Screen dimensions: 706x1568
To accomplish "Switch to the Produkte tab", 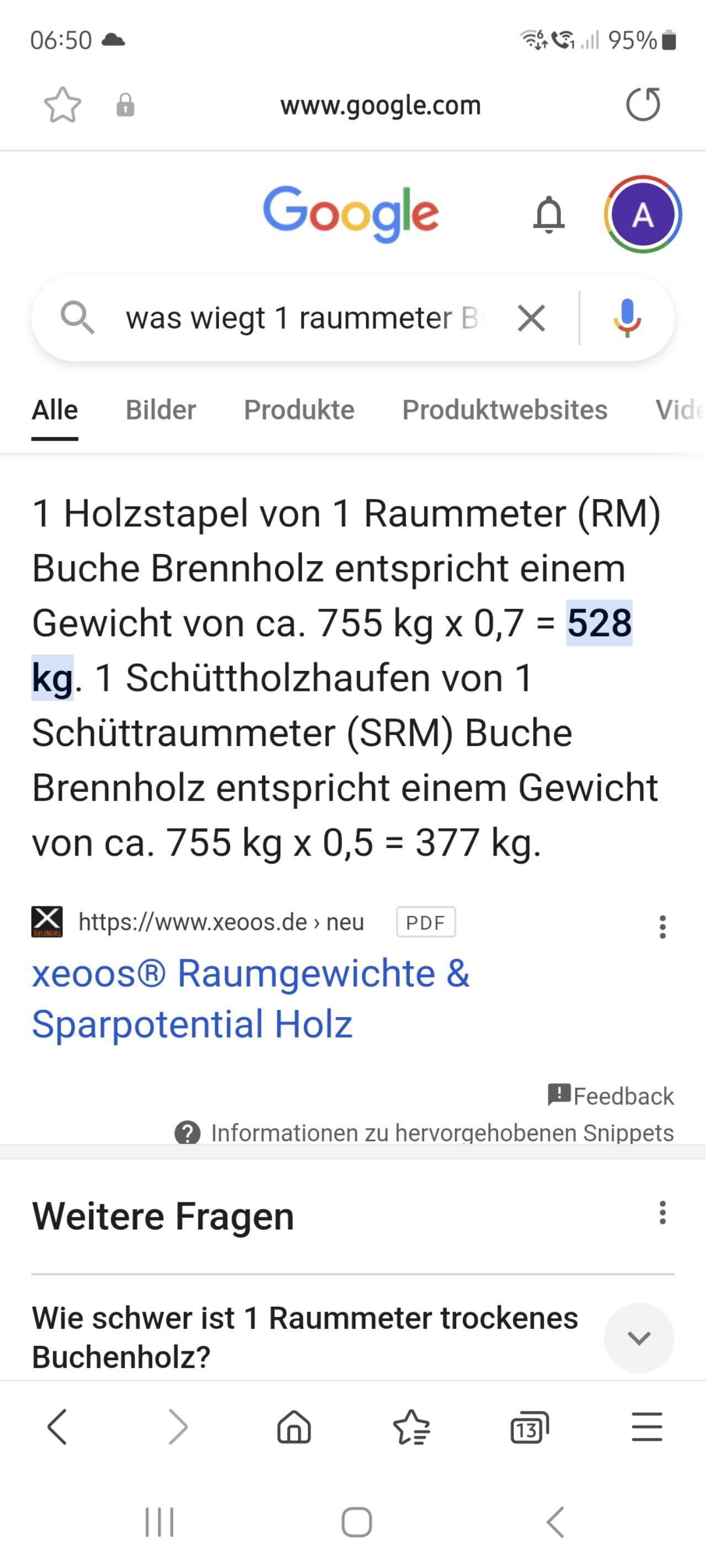I will [x=299, y=410].
